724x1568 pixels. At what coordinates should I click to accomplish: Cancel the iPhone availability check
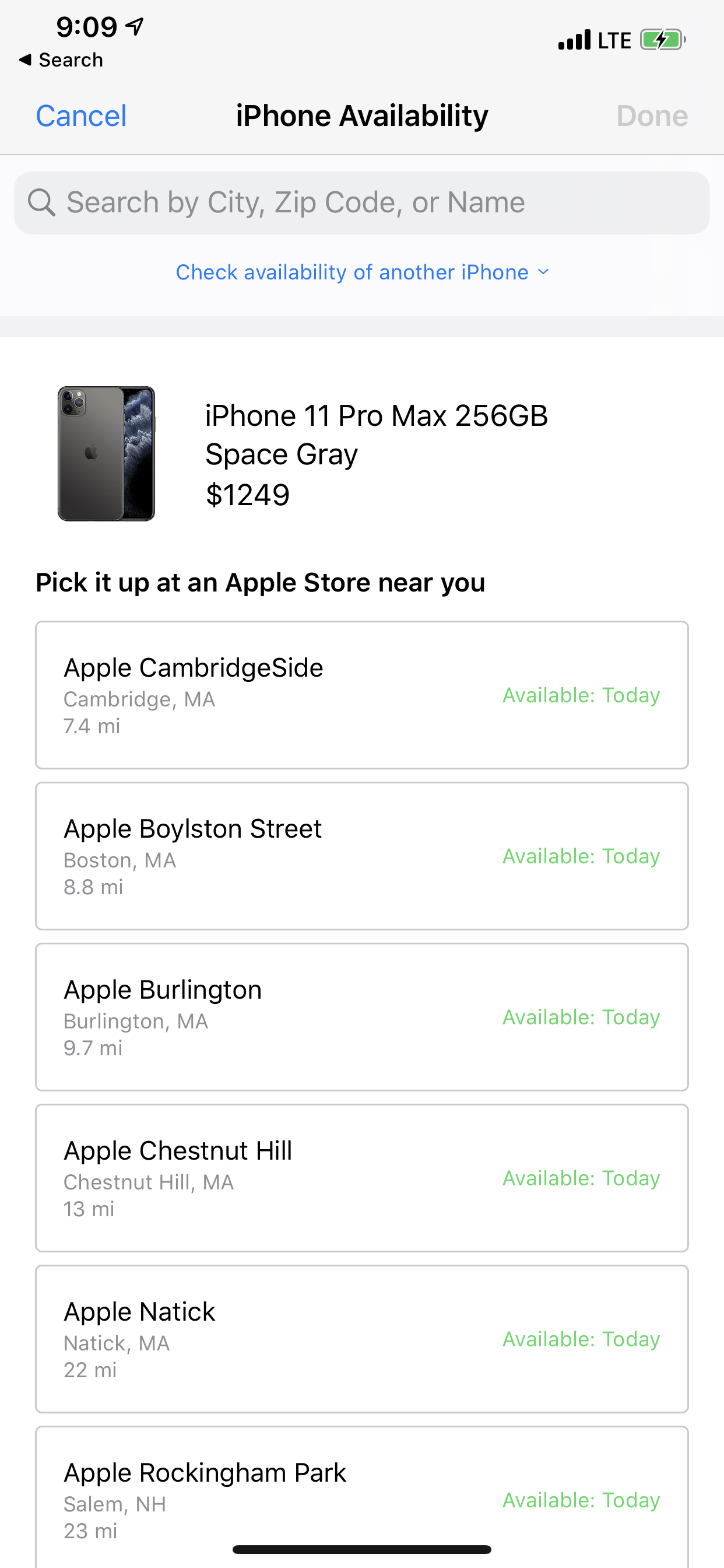tap(81, 116)
